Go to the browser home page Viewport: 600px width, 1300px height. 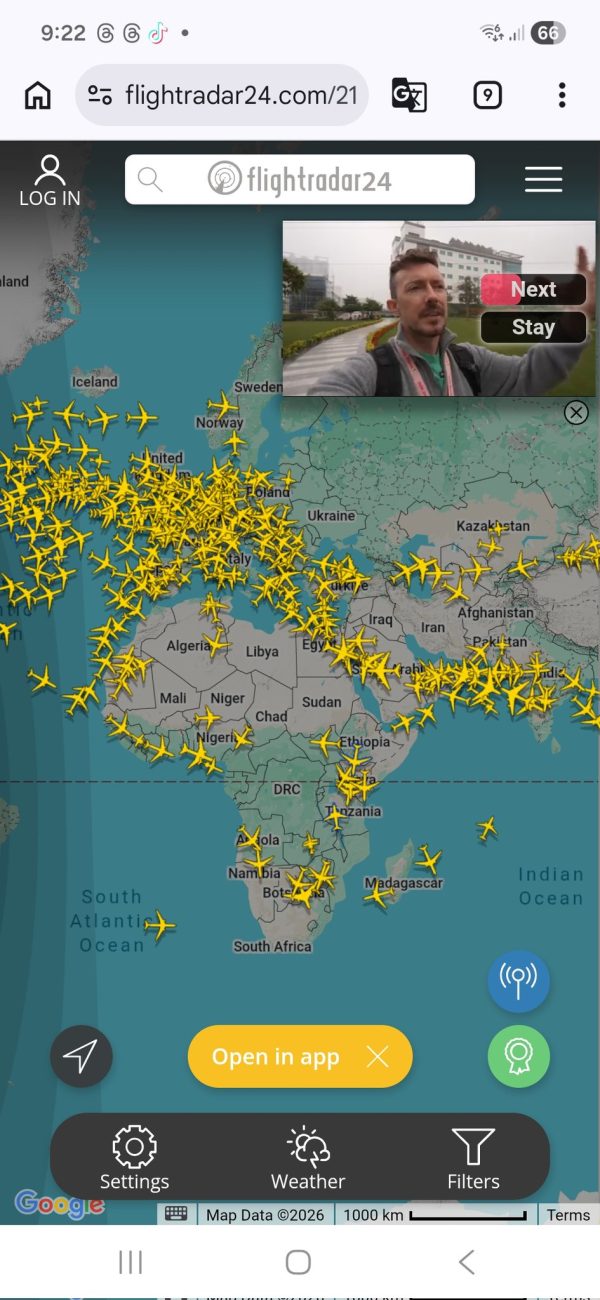click(38, 95)
